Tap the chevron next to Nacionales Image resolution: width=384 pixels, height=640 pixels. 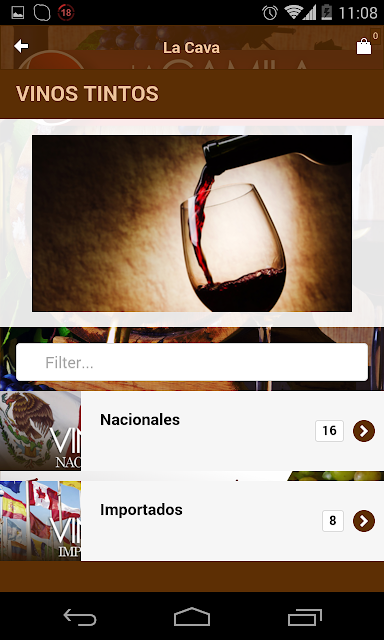364,431
